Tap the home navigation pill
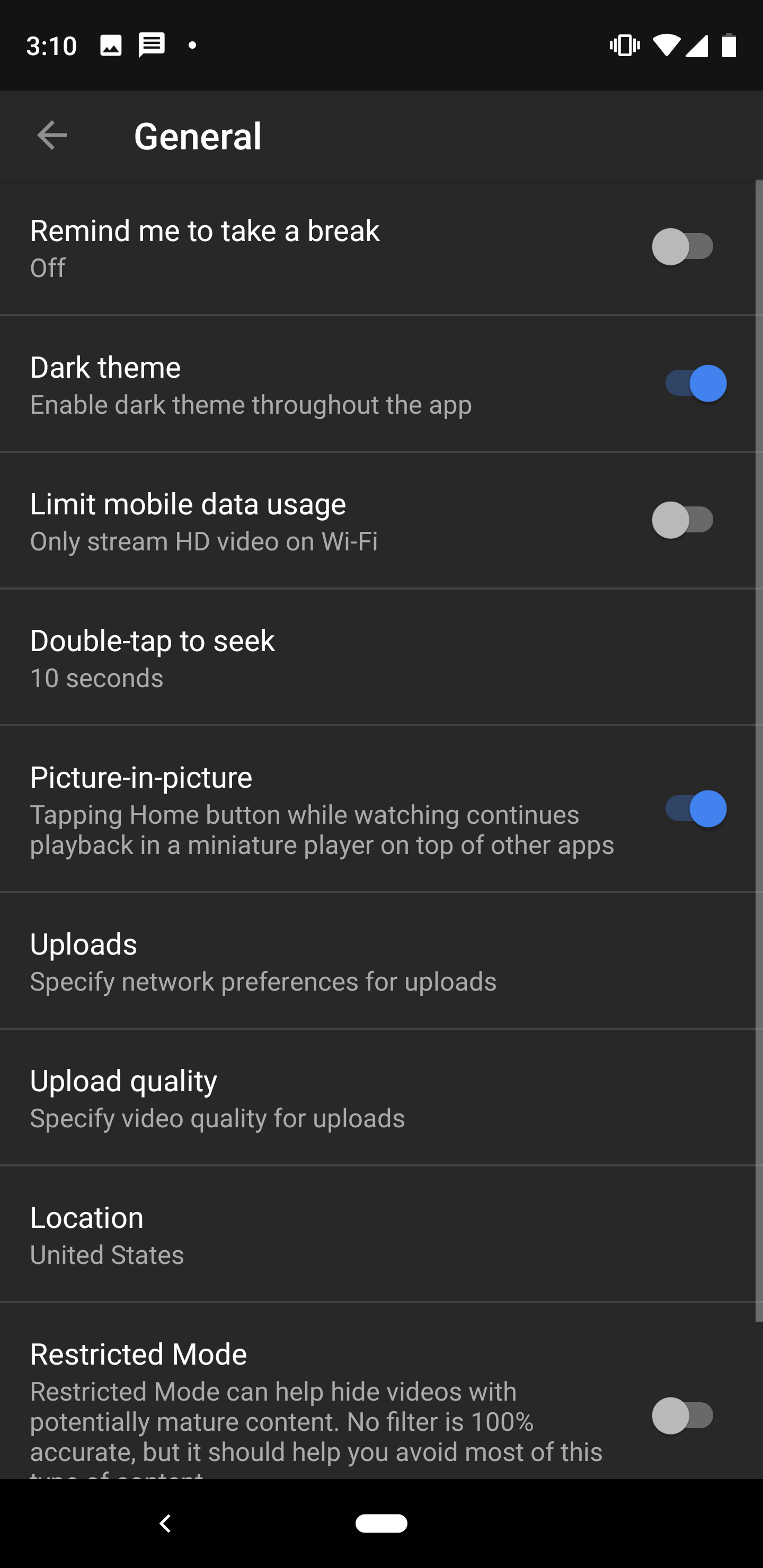Screen dimensions: 763x1568 [x=381, y=1524]
